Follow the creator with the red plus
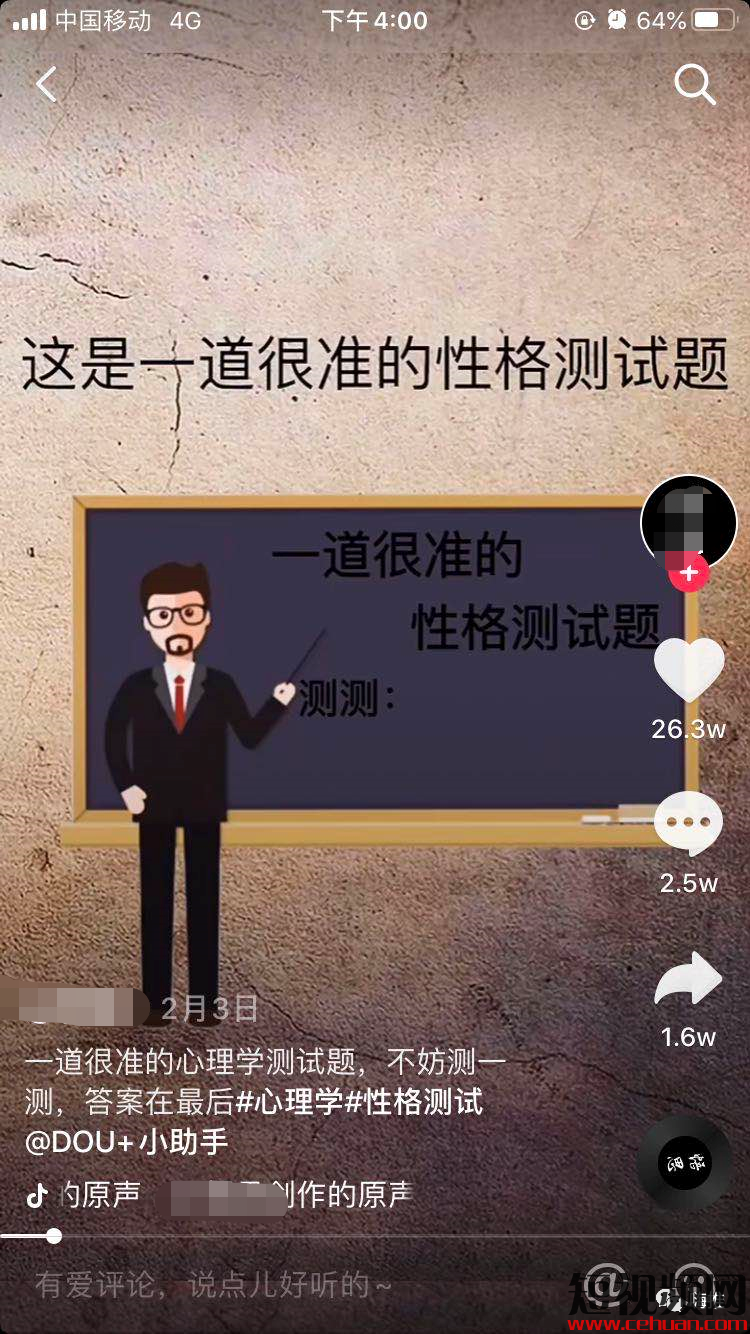Image resolution: width=750 pixels, height=1334 pixels. click(688, 574)
